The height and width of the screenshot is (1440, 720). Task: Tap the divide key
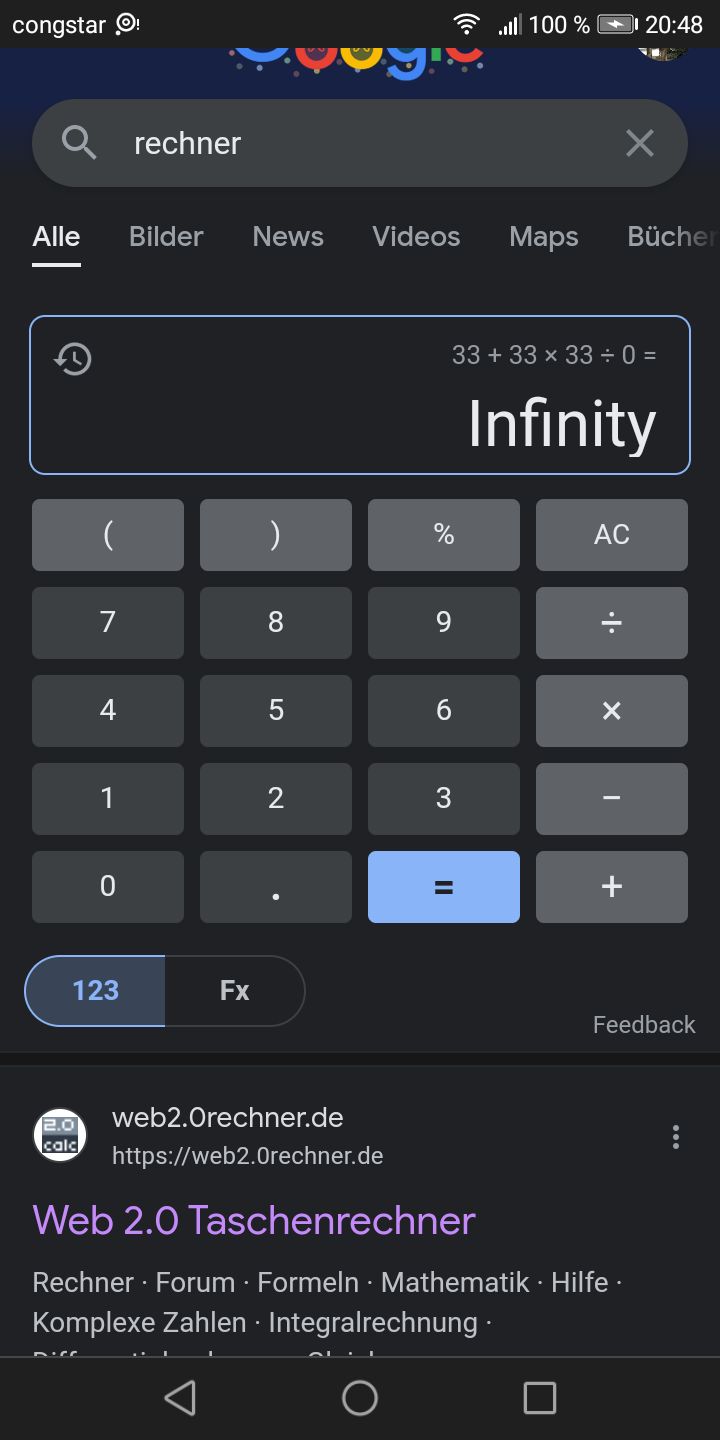611,622
